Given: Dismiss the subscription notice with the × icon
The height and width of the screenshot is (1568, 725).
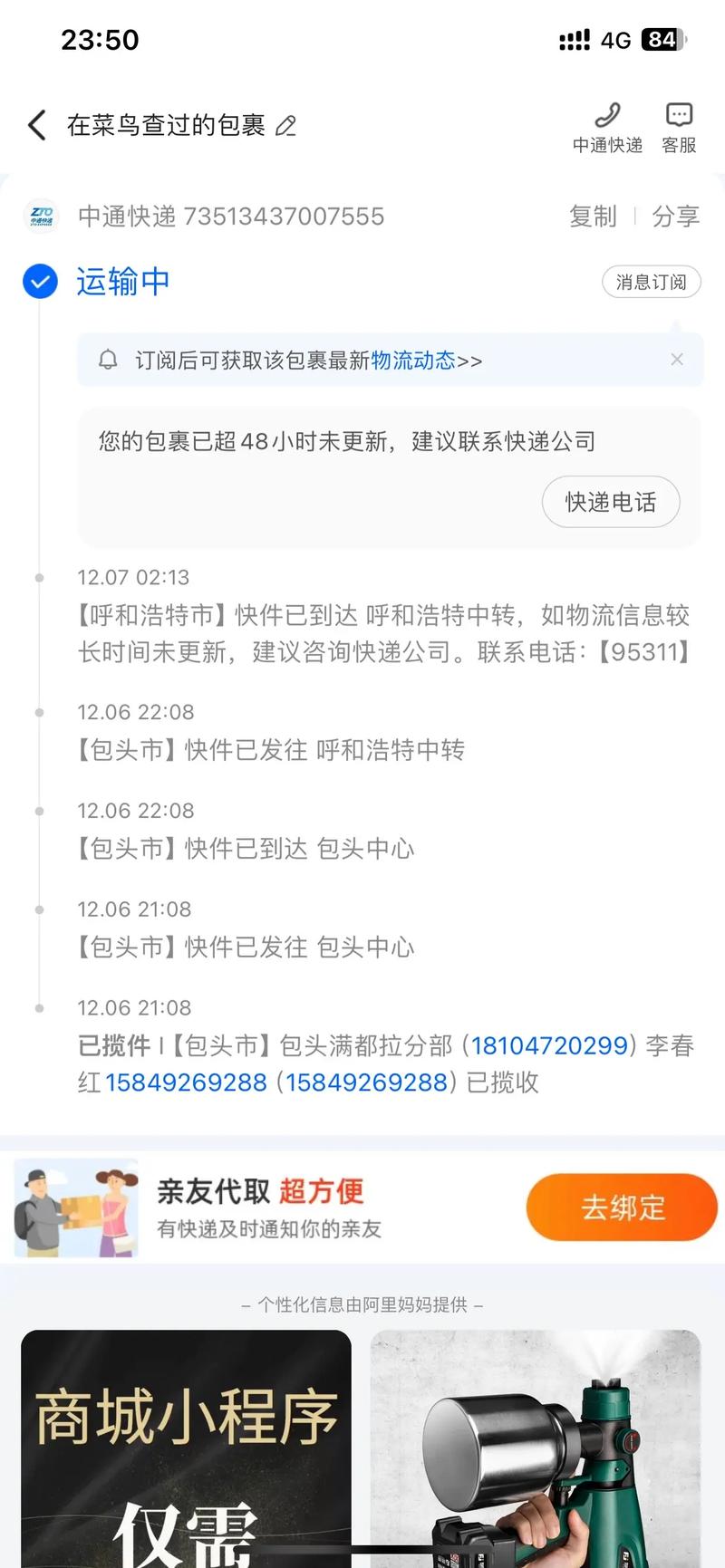Looking at the screenshot, I should pyautogui.click(x=677, y=360).
